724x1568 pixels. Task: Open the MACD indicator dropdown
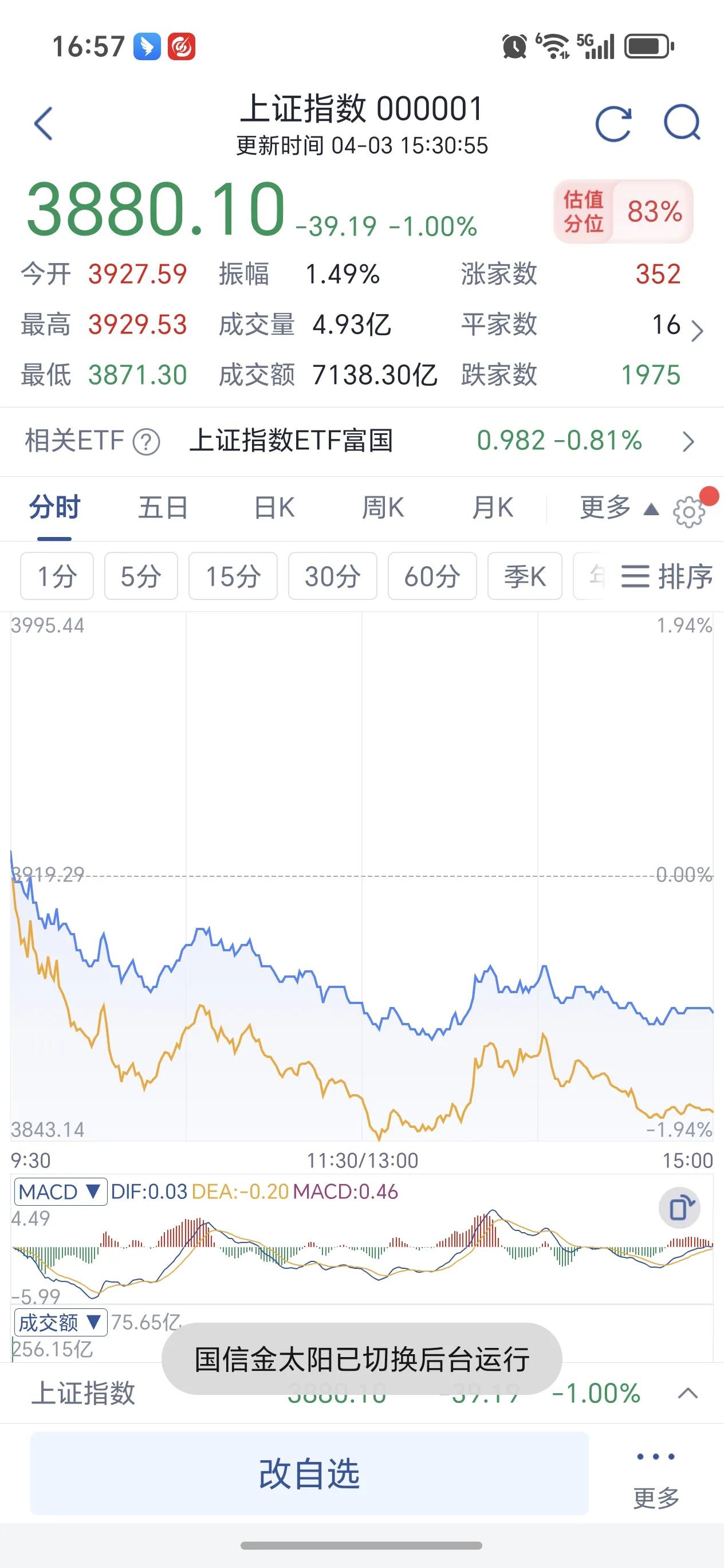(59, 1191)
